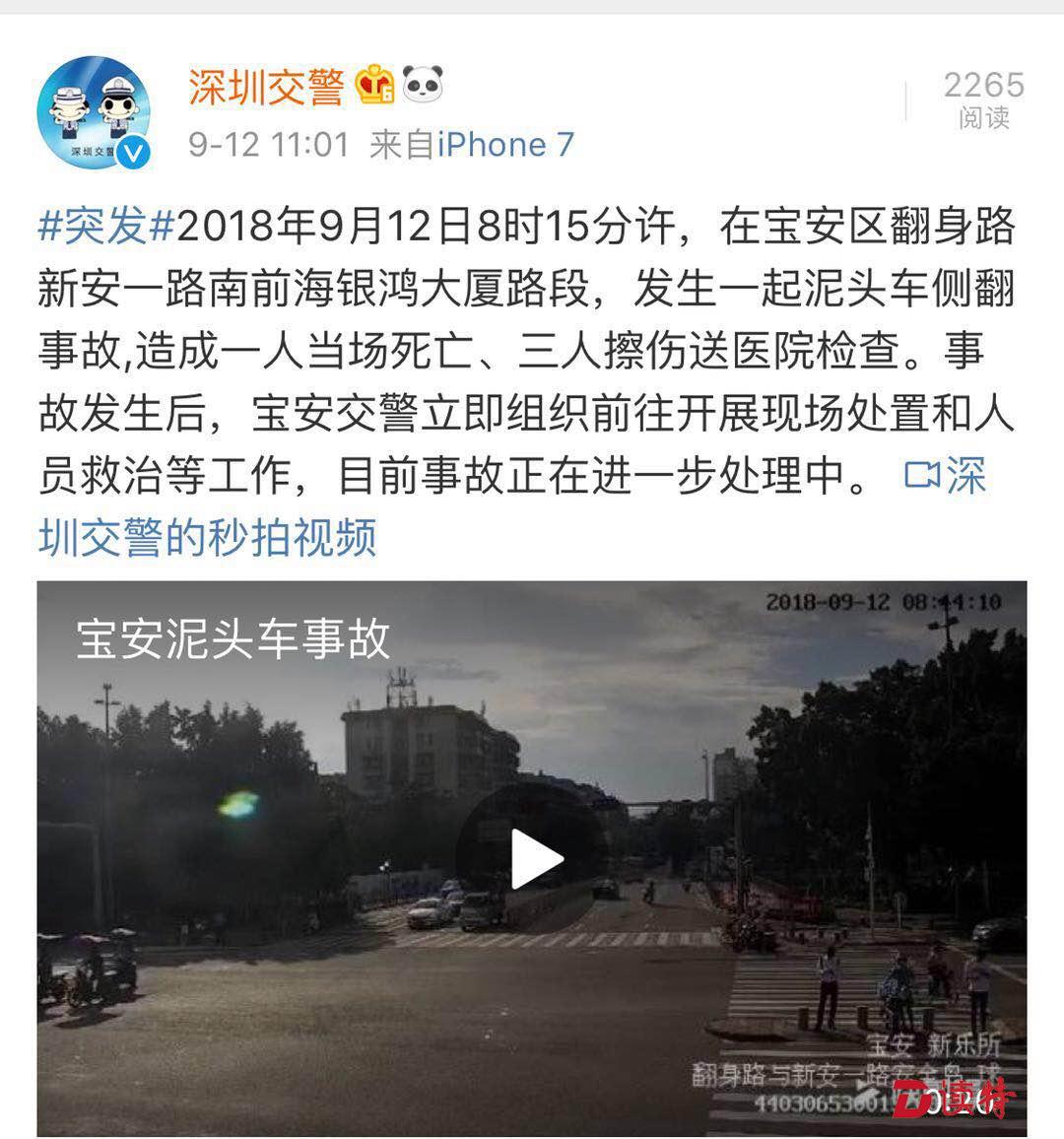Image resolution: width=1064 pixels, height=1139 pixels.
Task: Tap the iPhone 7 source link
Action: tap(505, 146)
